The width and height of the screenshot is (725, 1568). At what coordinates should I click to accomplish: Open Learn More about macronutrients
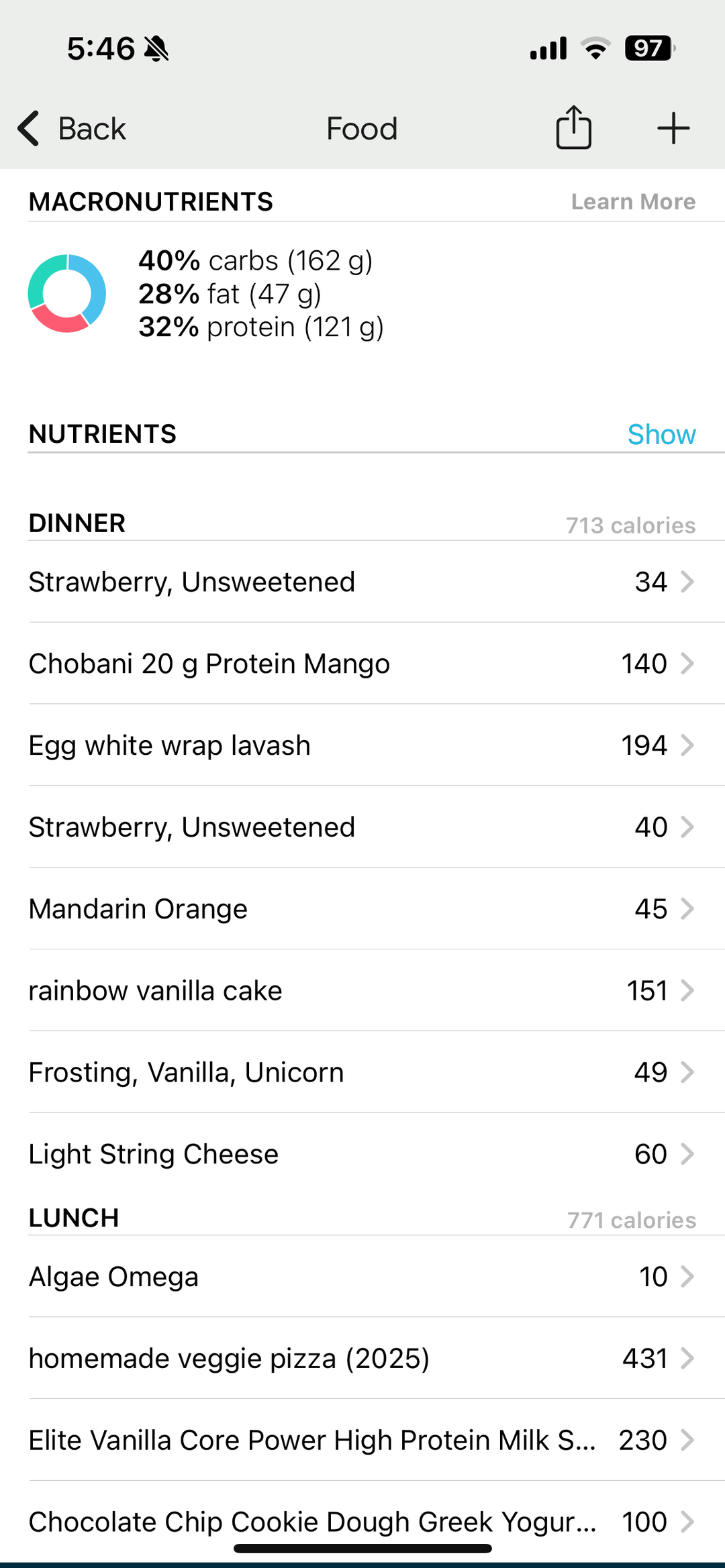[633, 201]
